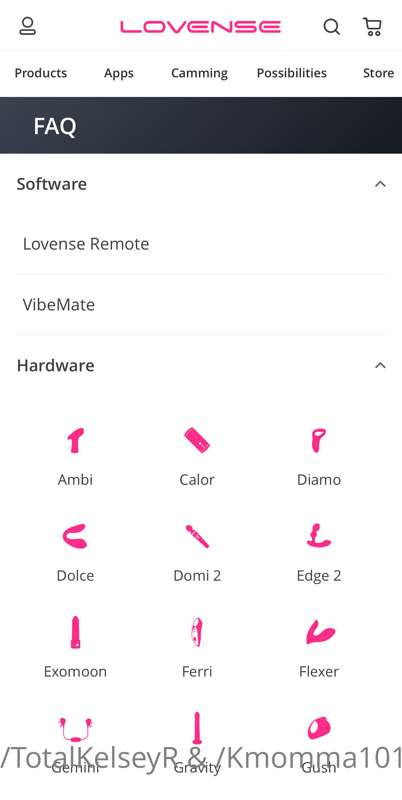Switch to the Apps section
Screen dimensions: 402x800
(119, 73)
